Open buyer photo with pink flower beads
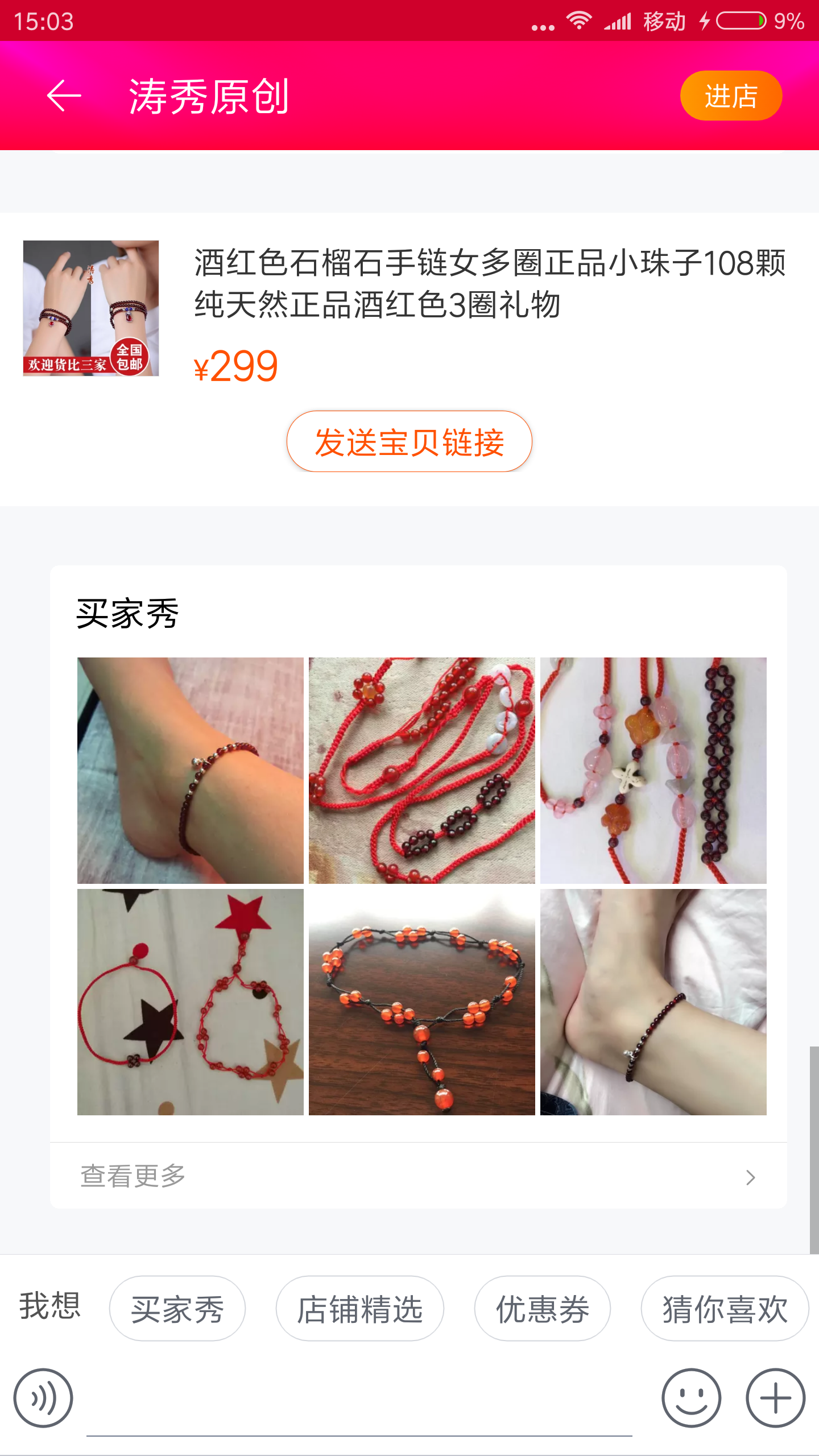 coord(653,770)
